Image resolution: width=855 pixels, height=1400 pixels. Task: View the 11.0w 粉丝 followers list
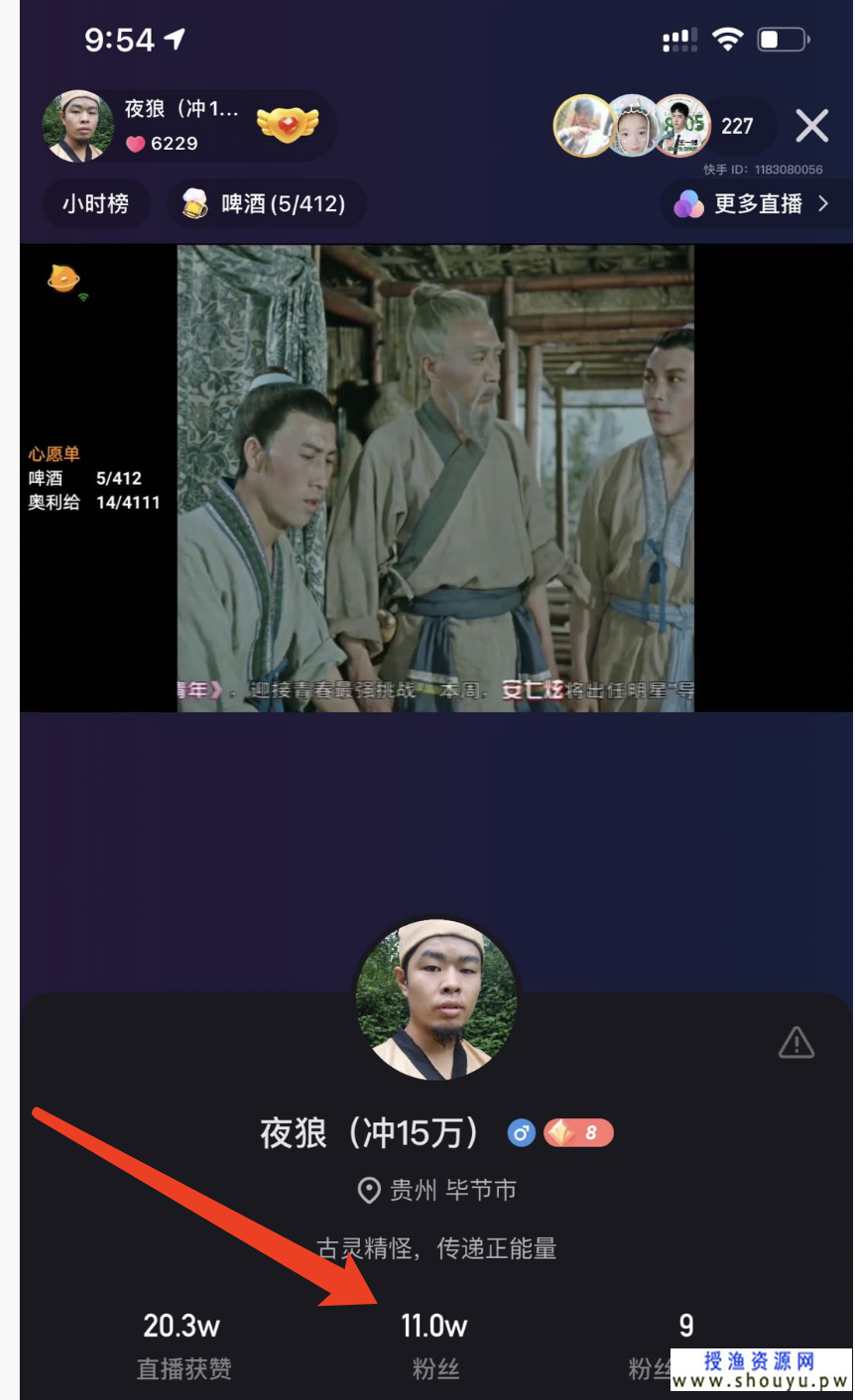pyautogui.click(x=434, y=1343)
